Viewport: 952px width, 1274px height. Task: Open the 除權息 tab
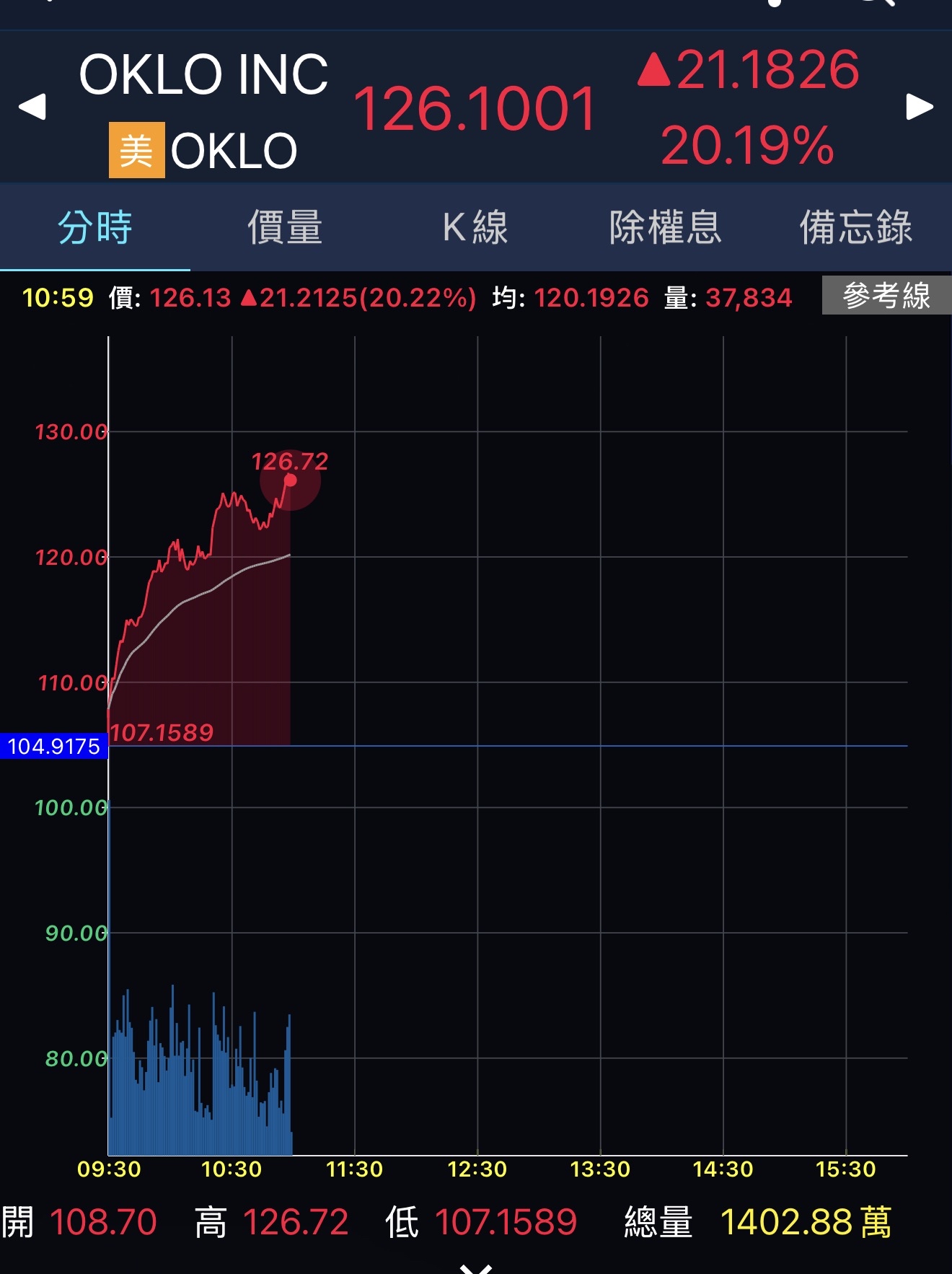pos(665,227)
